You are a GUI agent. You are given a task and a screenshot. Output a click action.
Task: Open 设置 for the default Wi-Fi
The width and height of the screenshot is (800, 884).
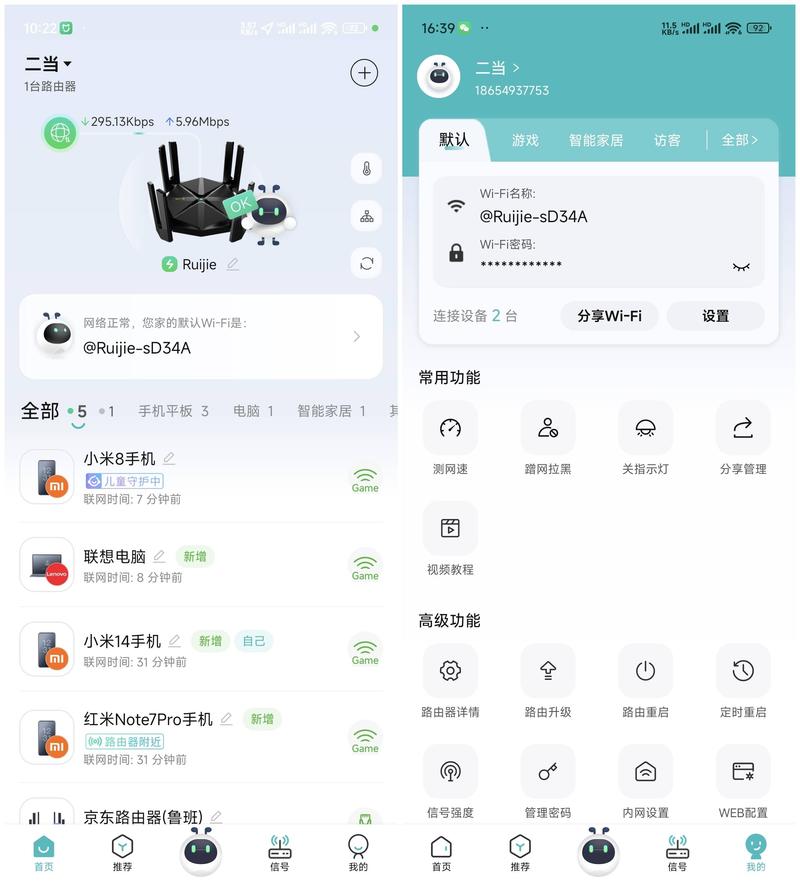point(715,316)
